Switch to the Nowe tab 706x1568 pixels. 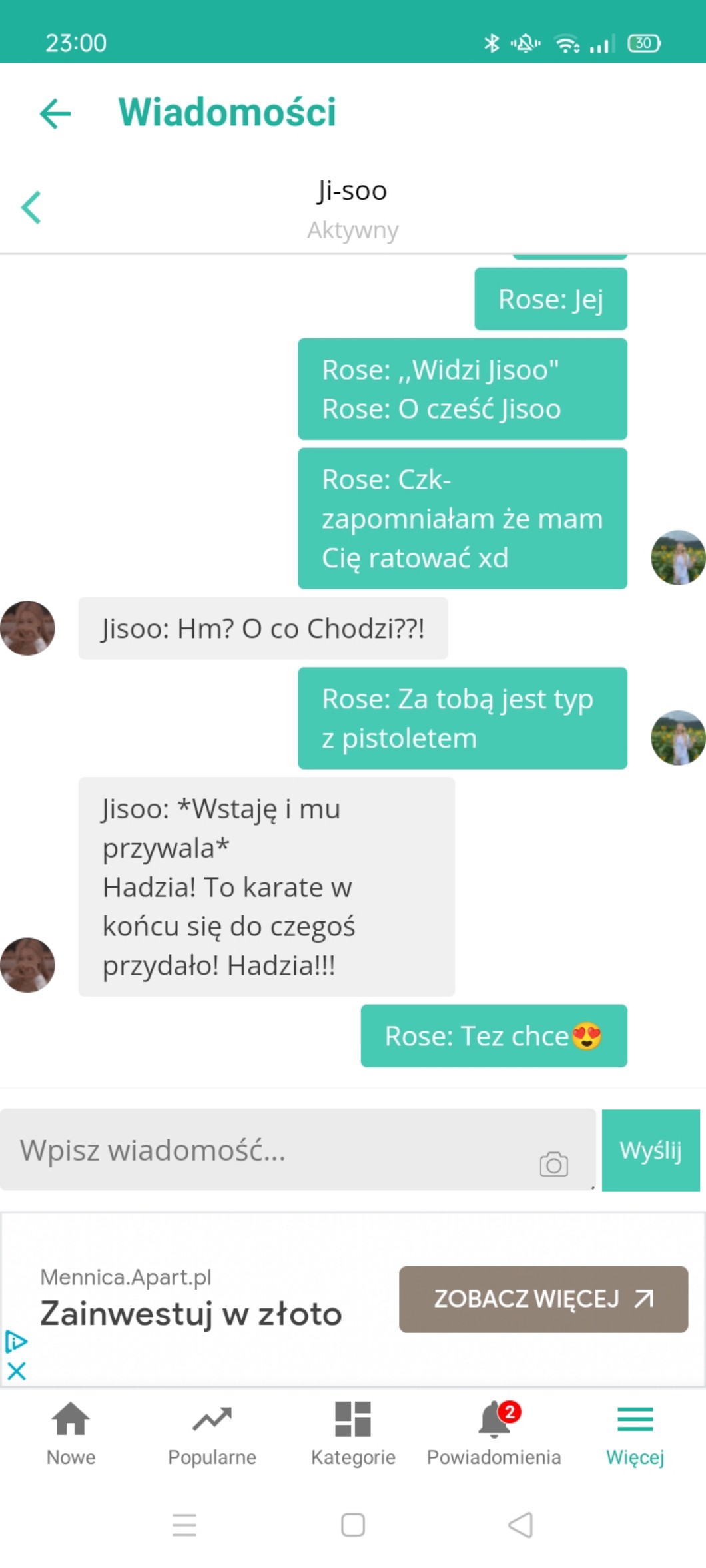coord(71,1432)
